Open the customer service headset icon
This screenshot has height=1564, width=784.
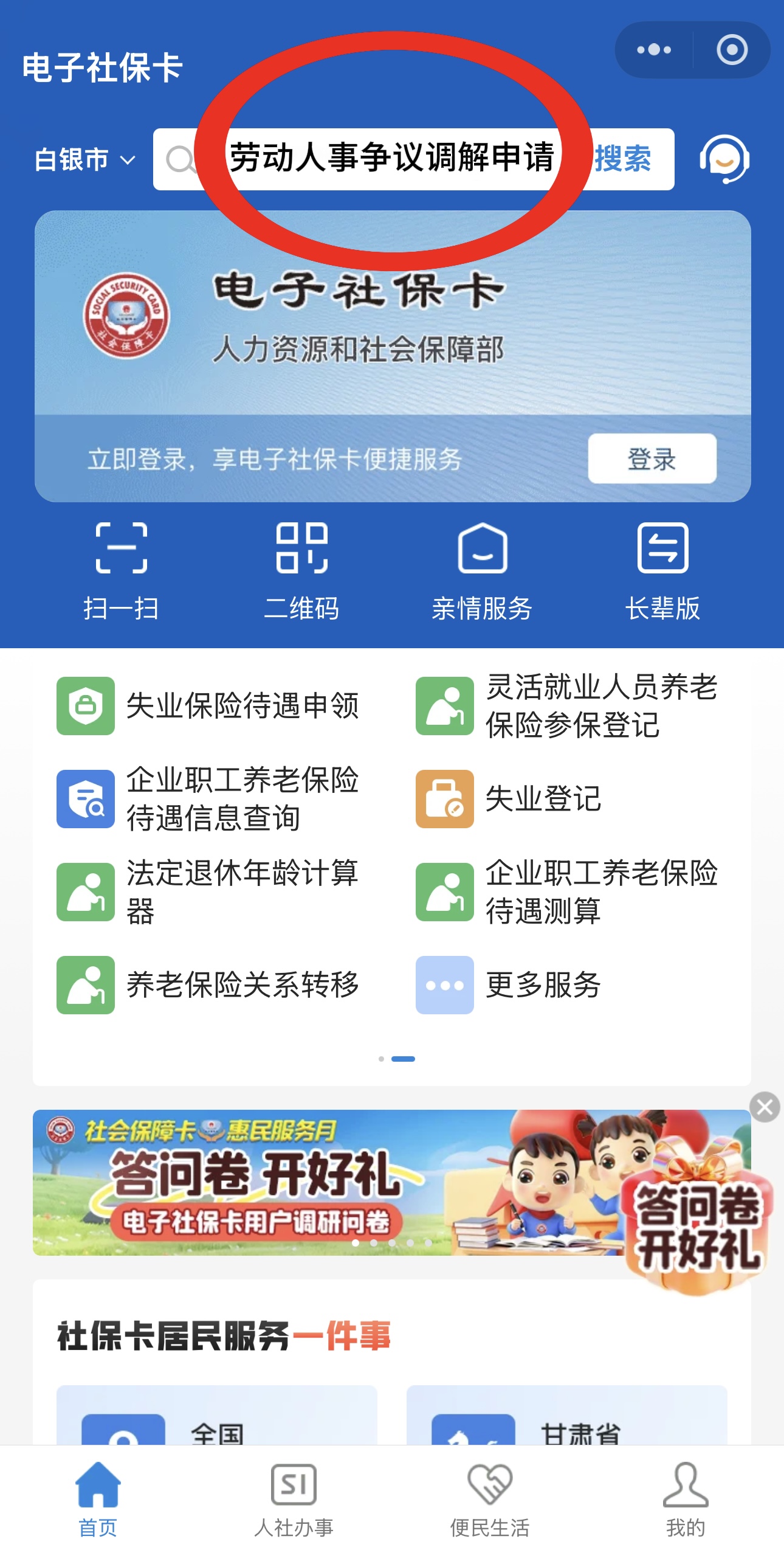click(724, 159)
